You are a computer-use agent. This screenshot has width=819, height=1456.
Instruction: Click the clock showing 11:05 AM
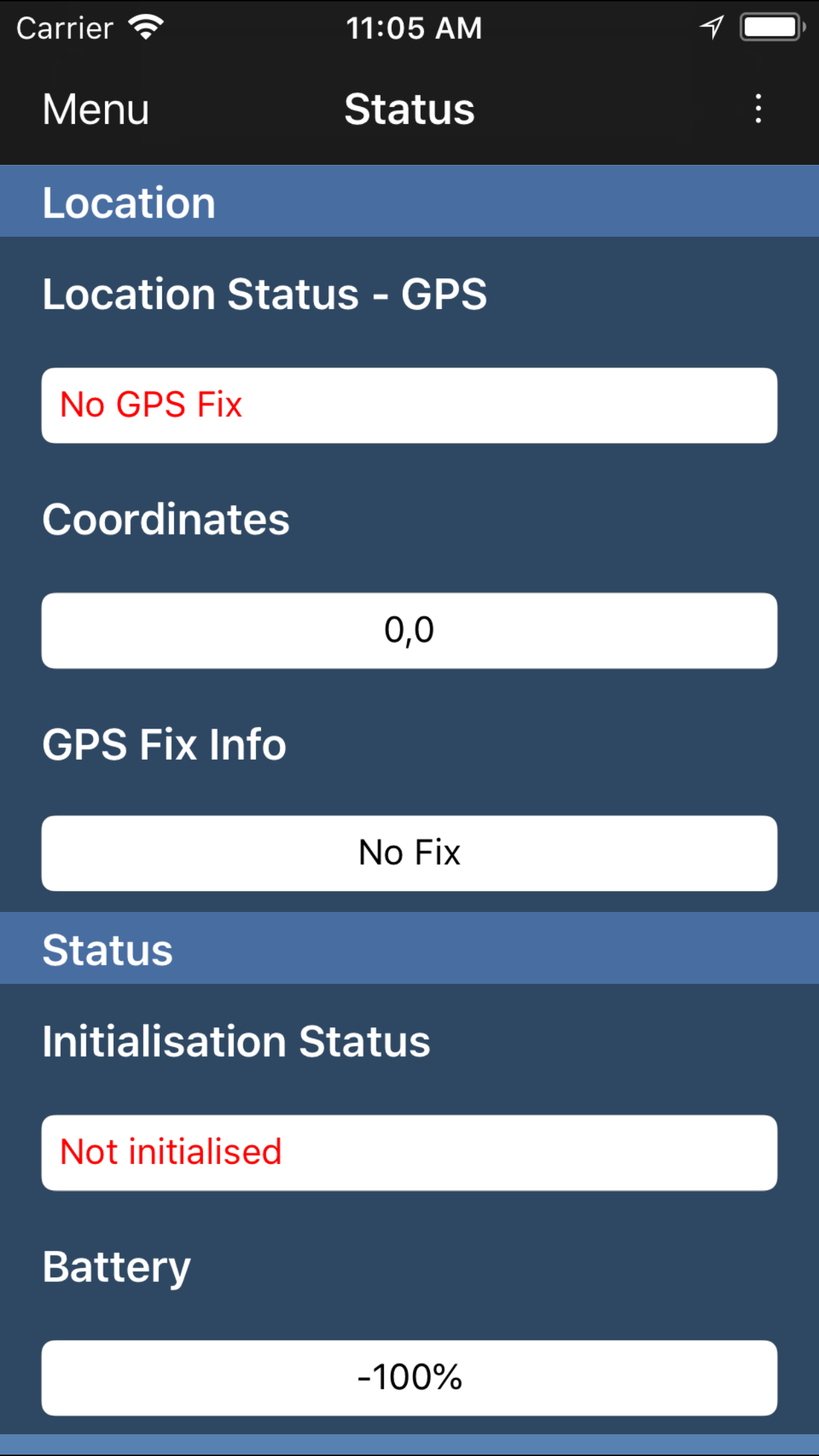click(x=415, y=27)
